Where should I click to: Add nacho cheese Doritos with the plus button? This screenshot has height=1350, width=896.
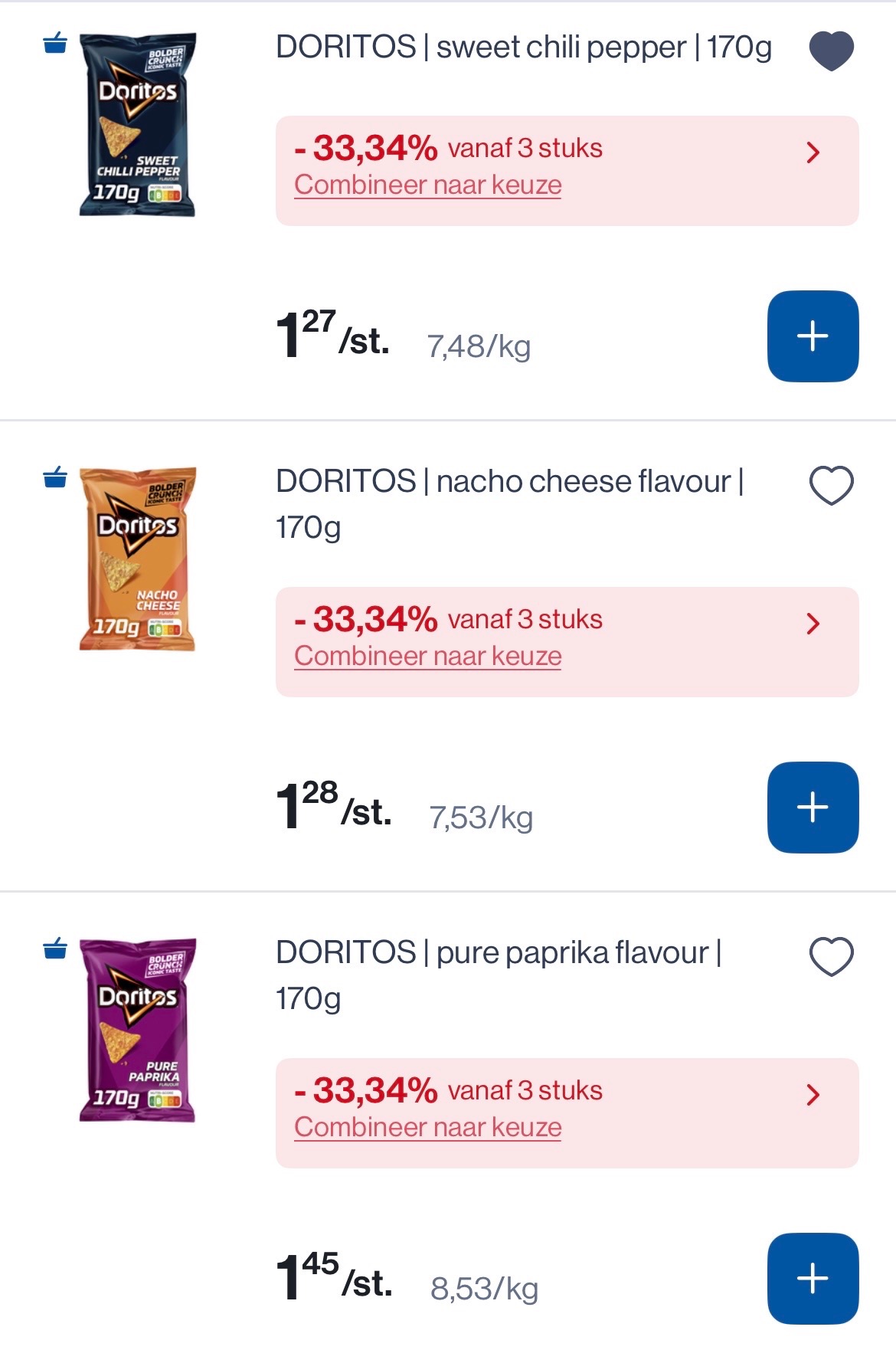tap(811, 805)
